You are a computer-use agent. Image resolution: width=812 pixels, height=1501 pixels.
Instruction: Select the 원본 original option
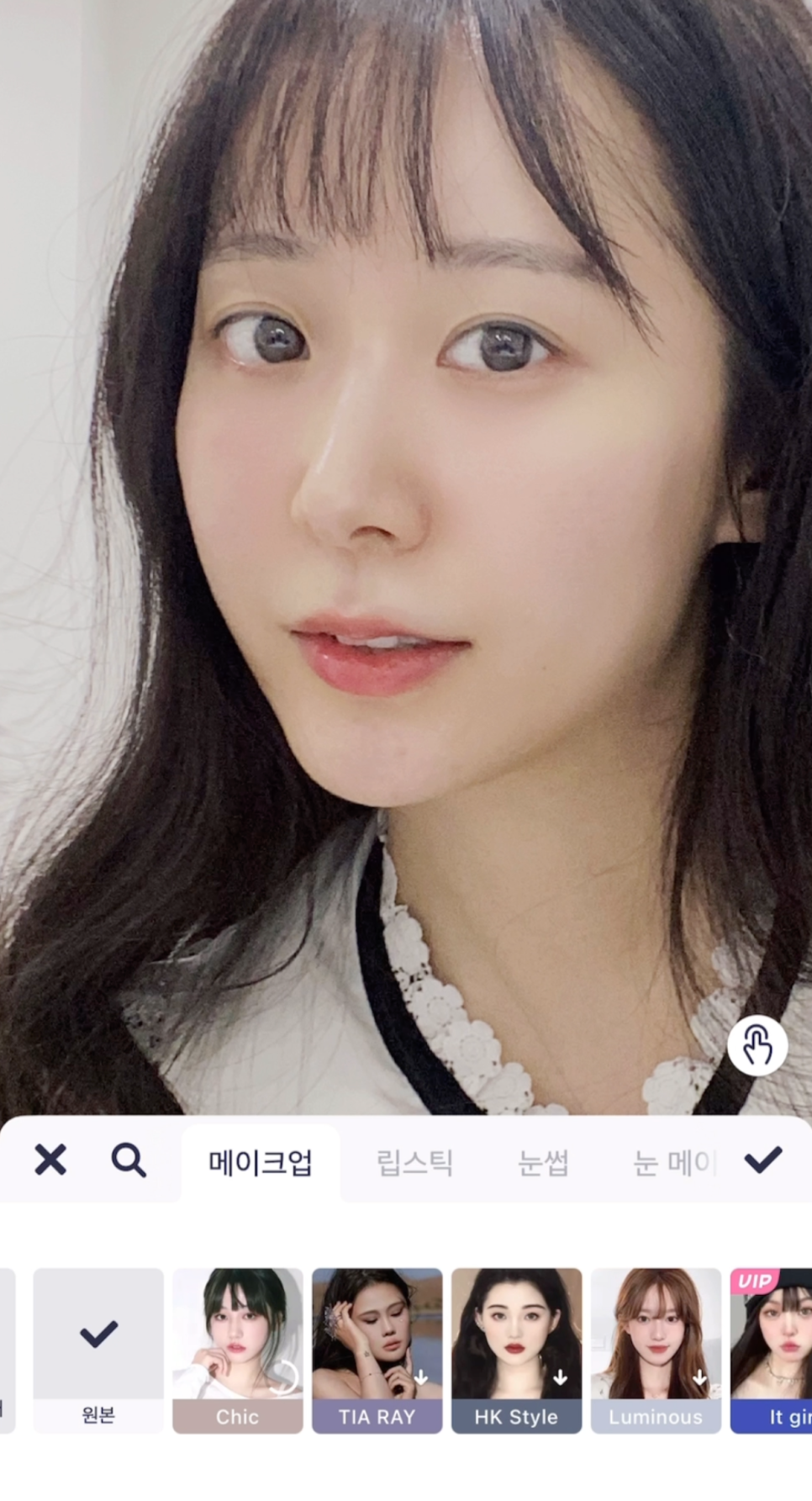98,1350
